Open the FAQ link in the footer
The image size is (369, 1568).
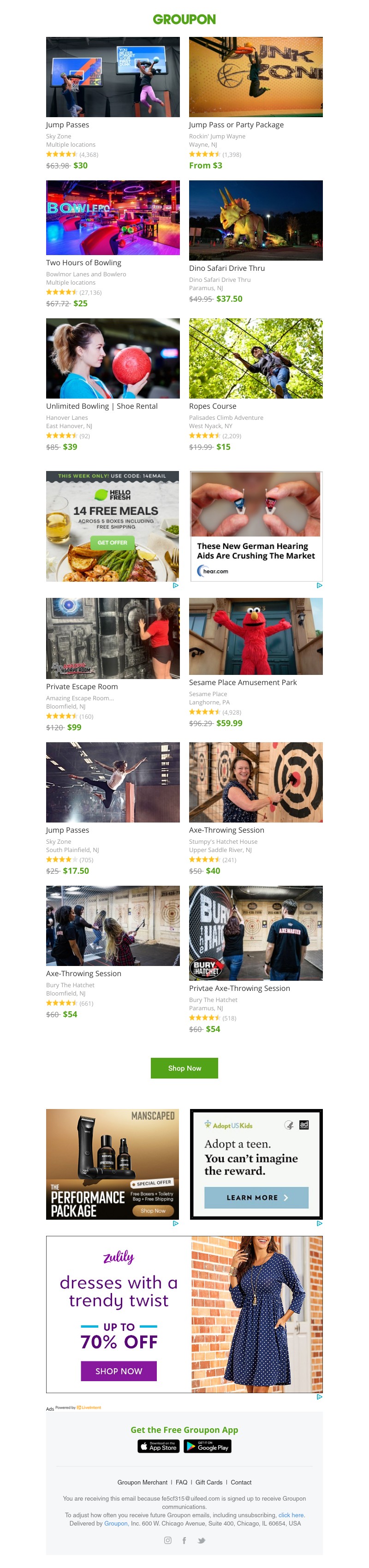(x=181, y=1482)
